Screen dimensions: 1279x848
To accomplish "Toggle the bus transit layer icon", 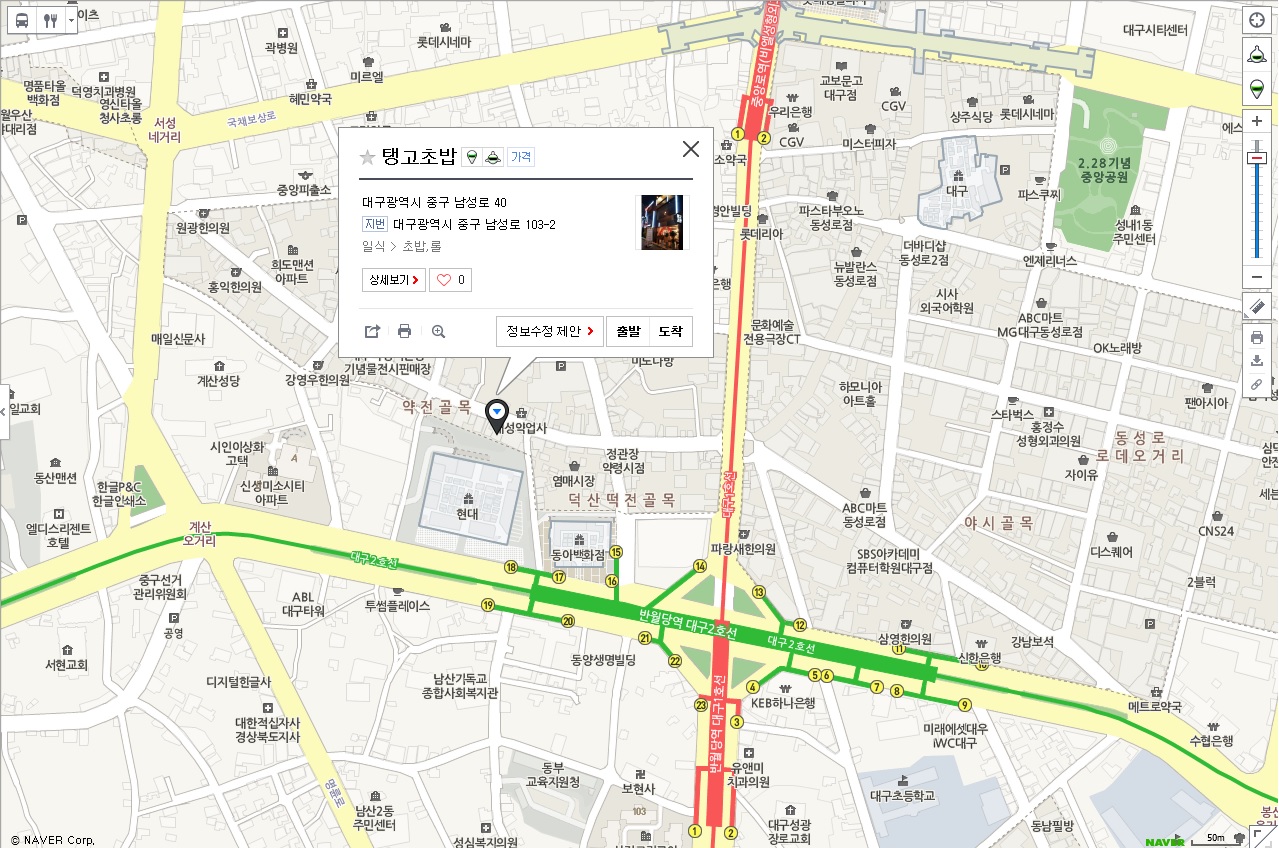I will [x=19, y=19].
